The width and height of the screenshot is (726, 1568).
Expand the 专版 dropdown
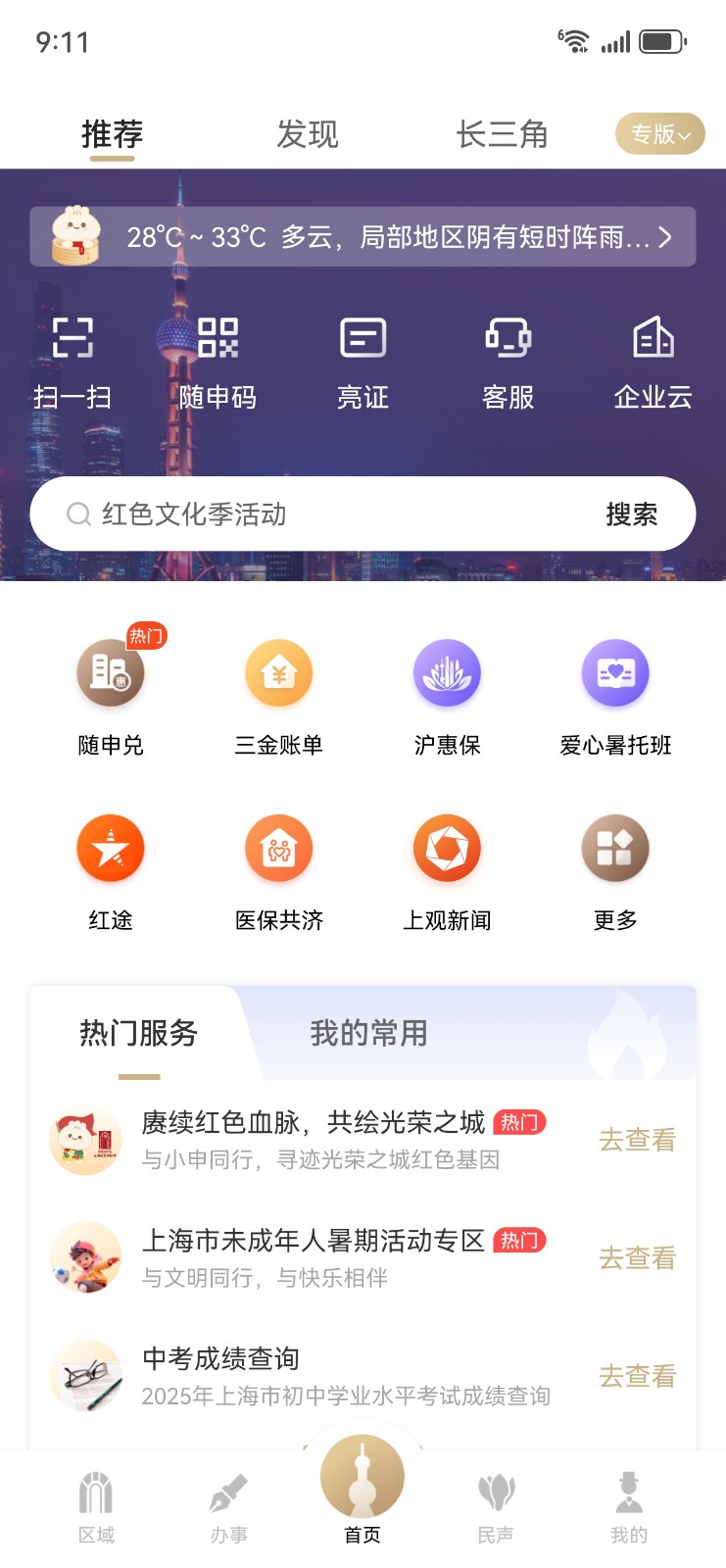(x=659, y=133)
